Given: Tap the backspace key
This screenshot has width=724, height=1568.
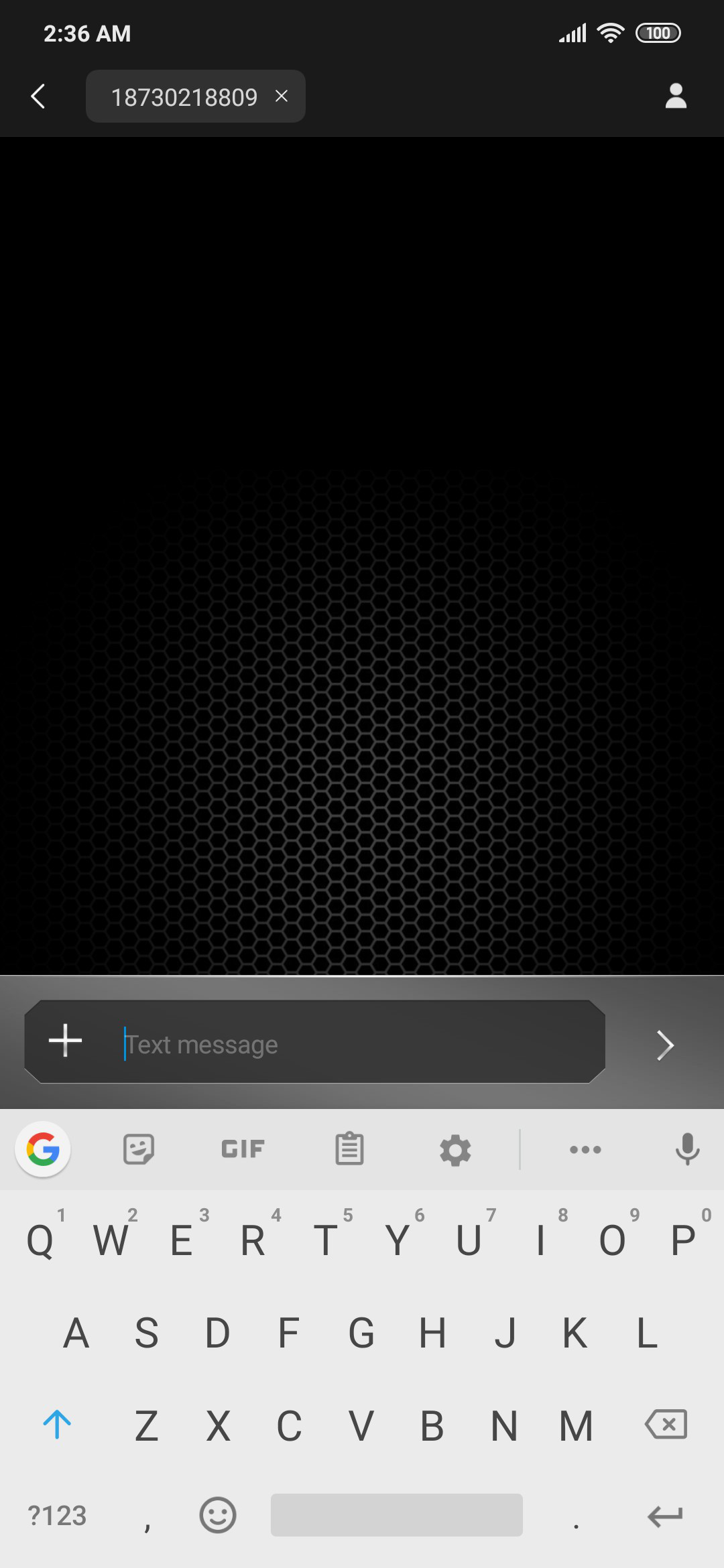Looking at the screenshot, I should (666, 1424).
